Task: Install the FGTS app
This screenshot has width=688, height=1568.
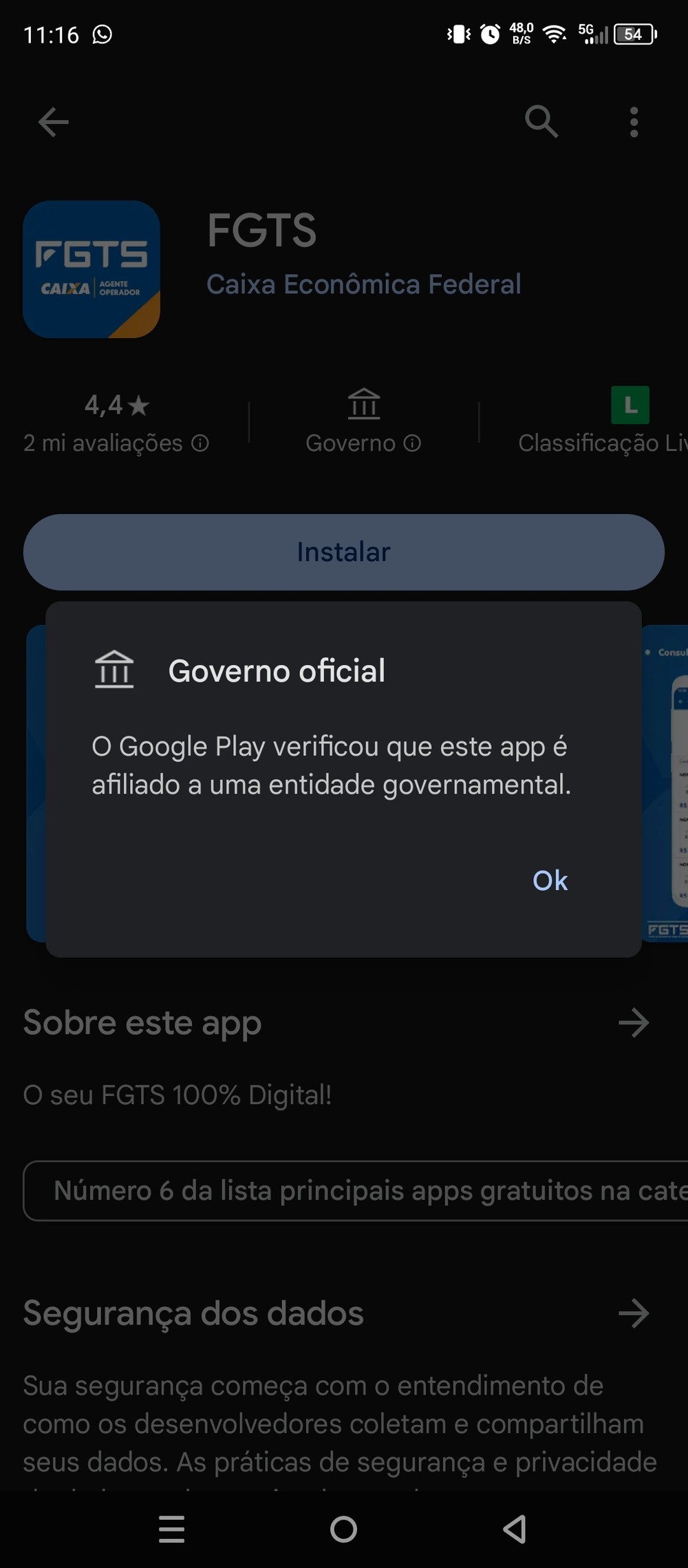Action: coord(344,552)
